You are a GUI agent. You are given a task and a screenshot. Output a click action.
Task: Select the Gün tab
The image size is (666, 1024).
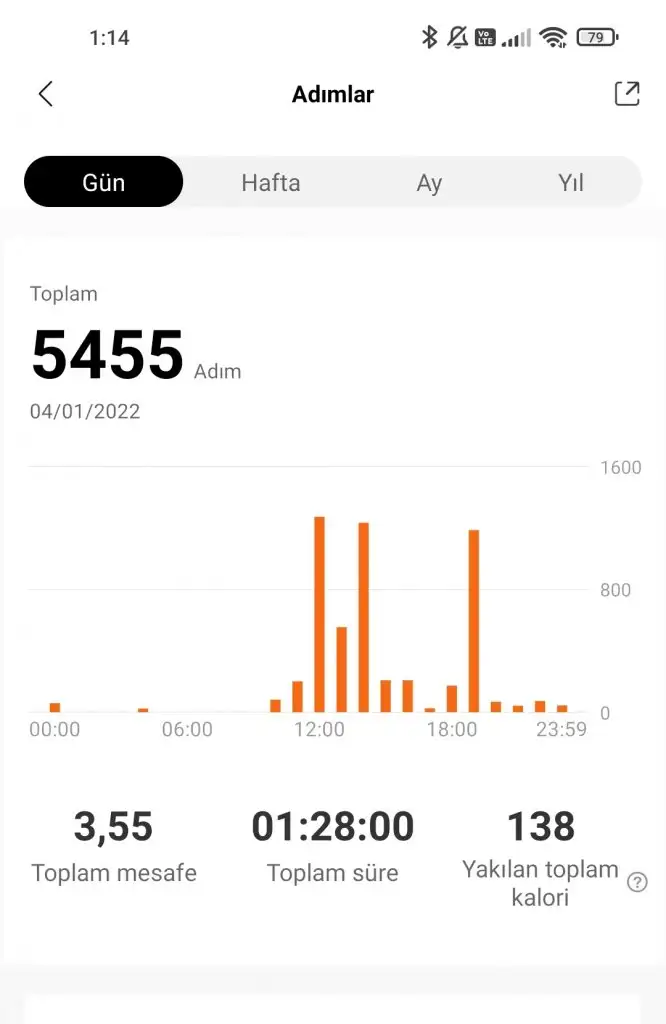tap(104, 182)
